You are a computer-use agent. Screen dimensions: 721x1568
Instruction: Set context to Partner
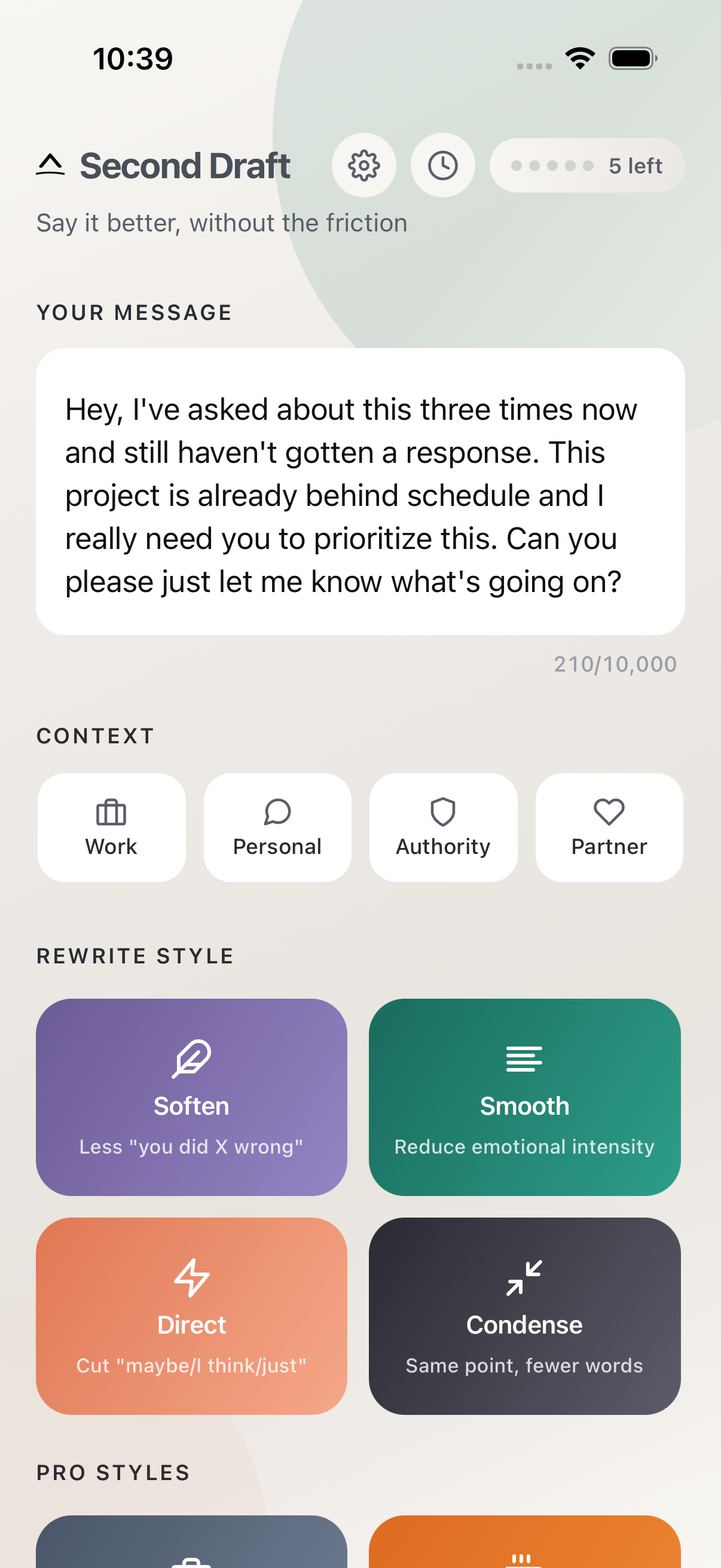click(609, 827)
